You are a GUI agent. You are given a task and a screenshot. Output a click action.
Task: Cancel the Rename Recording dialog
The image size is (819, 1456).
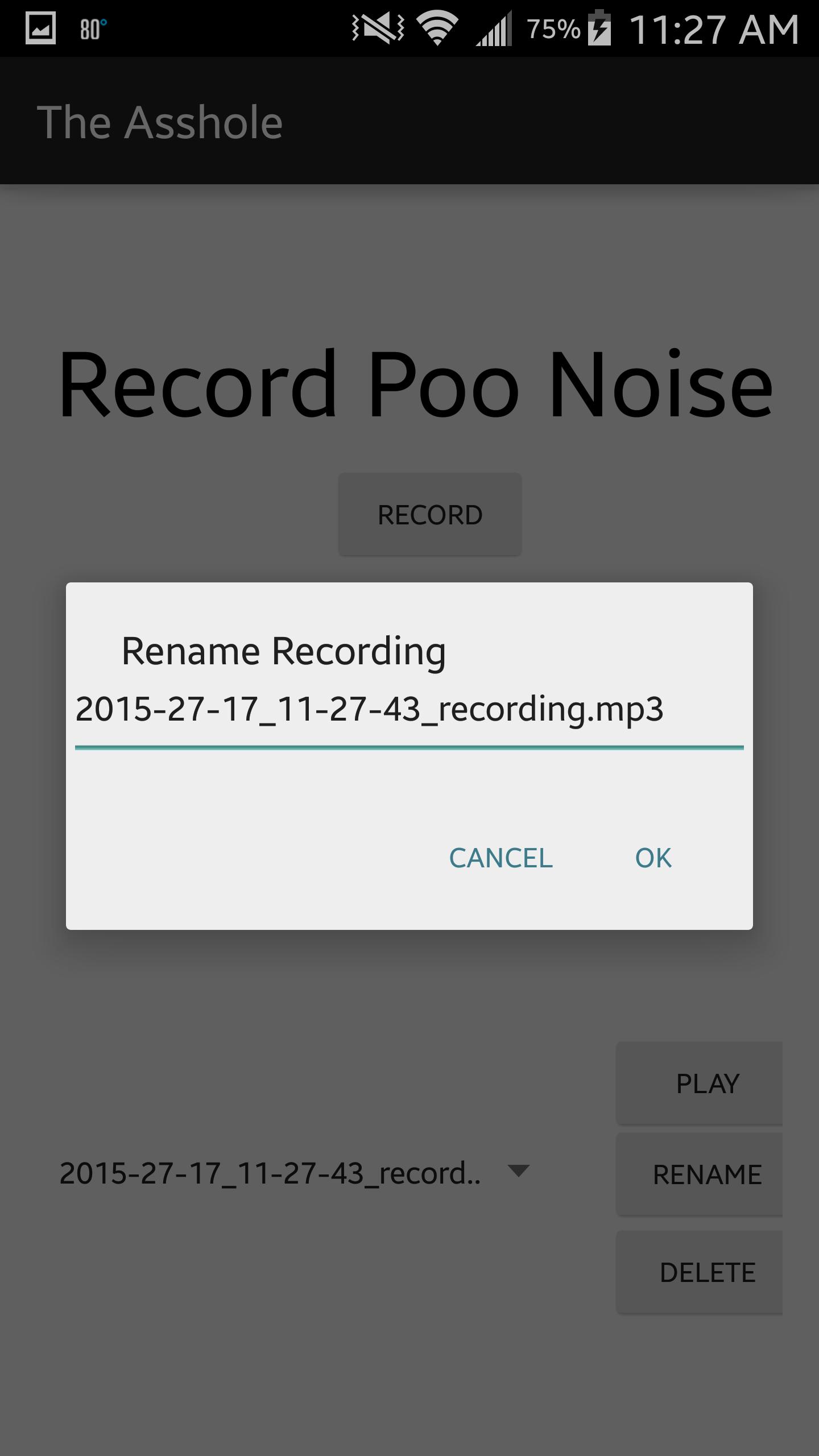click(x=500, y=858)
